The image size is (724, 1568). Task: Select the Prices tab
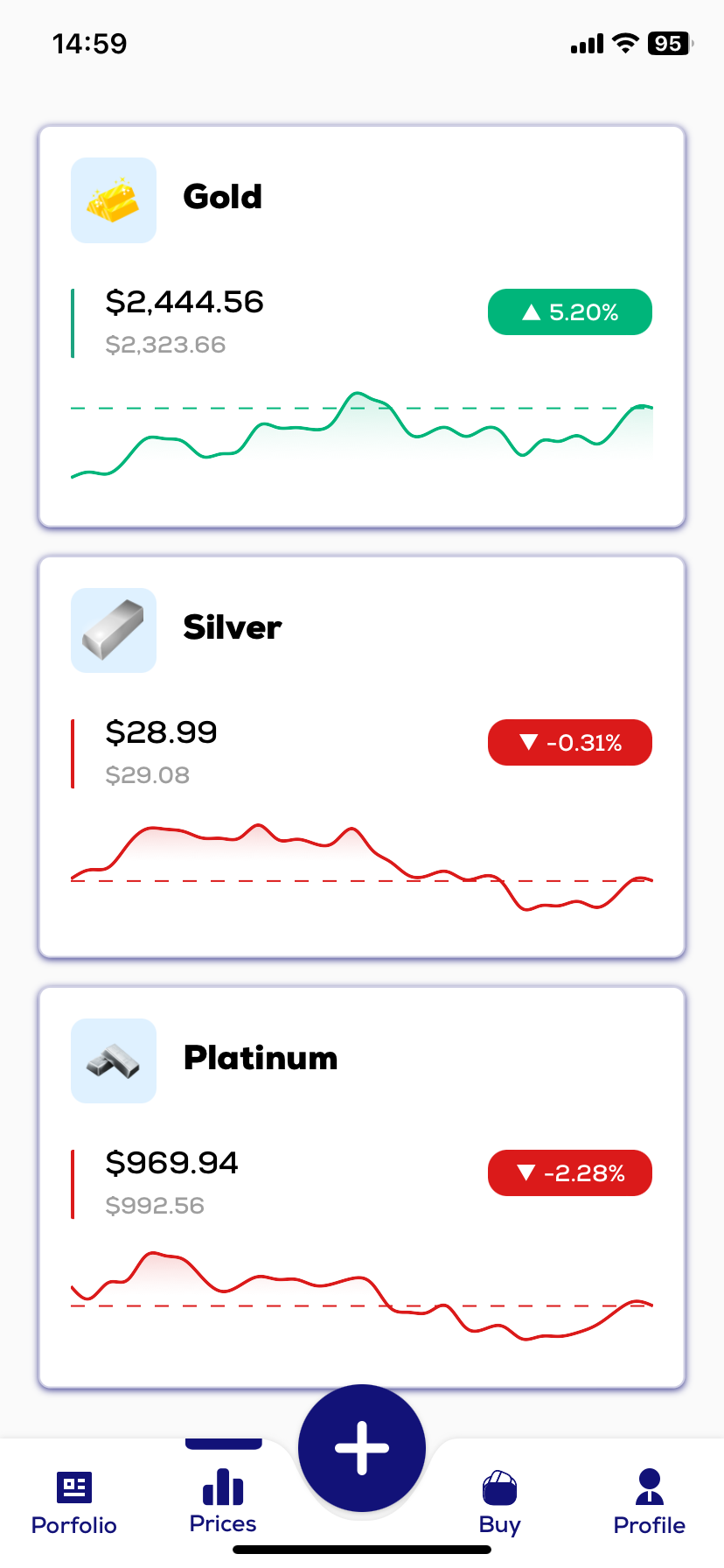[223, 1501]
